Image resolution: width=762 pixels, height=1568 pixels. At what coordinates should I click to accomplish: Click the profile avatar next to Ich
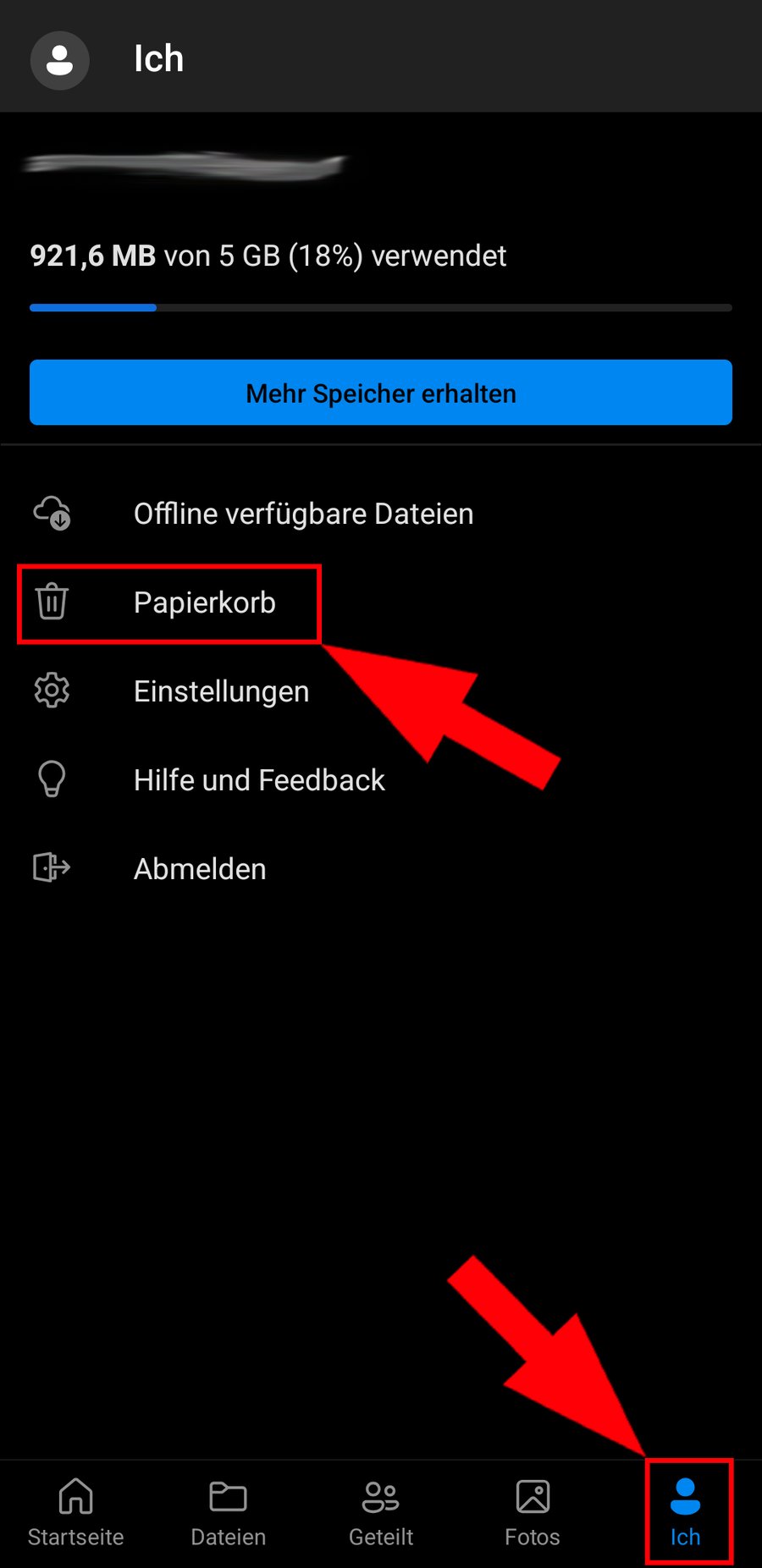pos(59,59)
